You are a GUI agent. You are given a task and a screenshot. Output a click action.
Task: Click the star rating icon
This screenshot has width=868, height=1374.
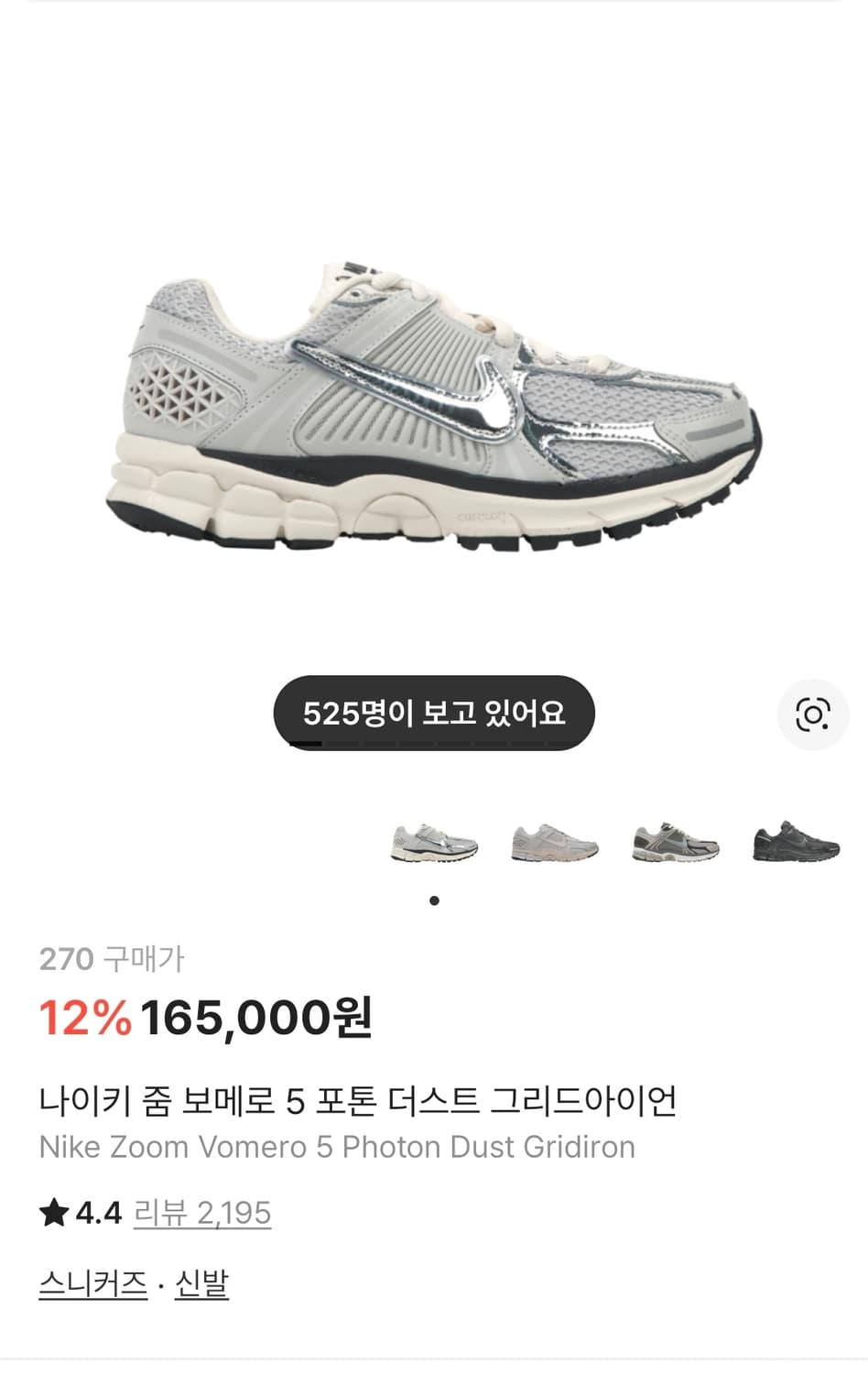54,1212
